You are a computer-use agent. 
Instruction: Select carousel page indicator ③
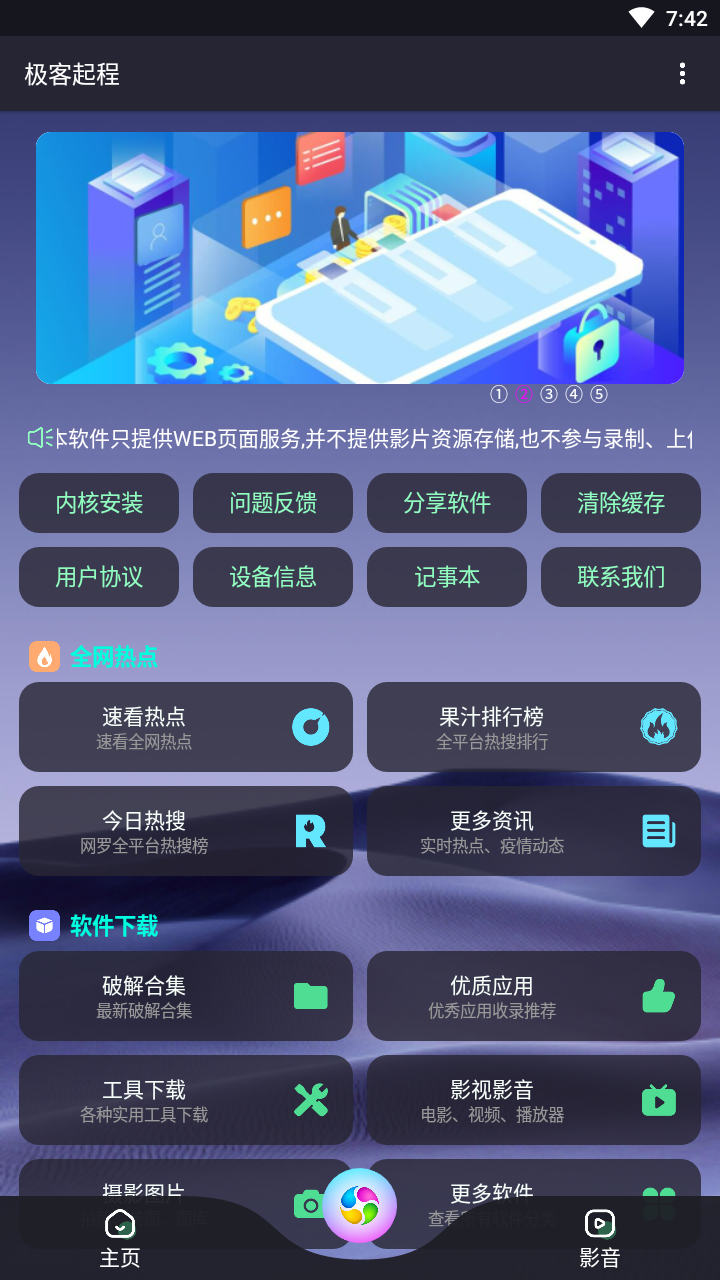tap(548, 394)
